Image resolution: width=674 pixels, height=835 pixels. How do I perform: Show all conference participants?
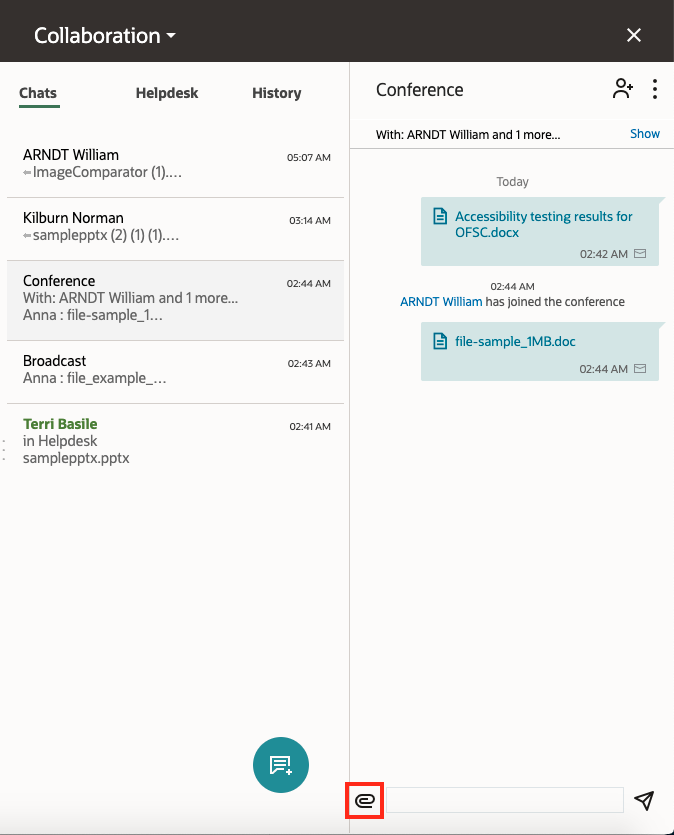point(644,134)
